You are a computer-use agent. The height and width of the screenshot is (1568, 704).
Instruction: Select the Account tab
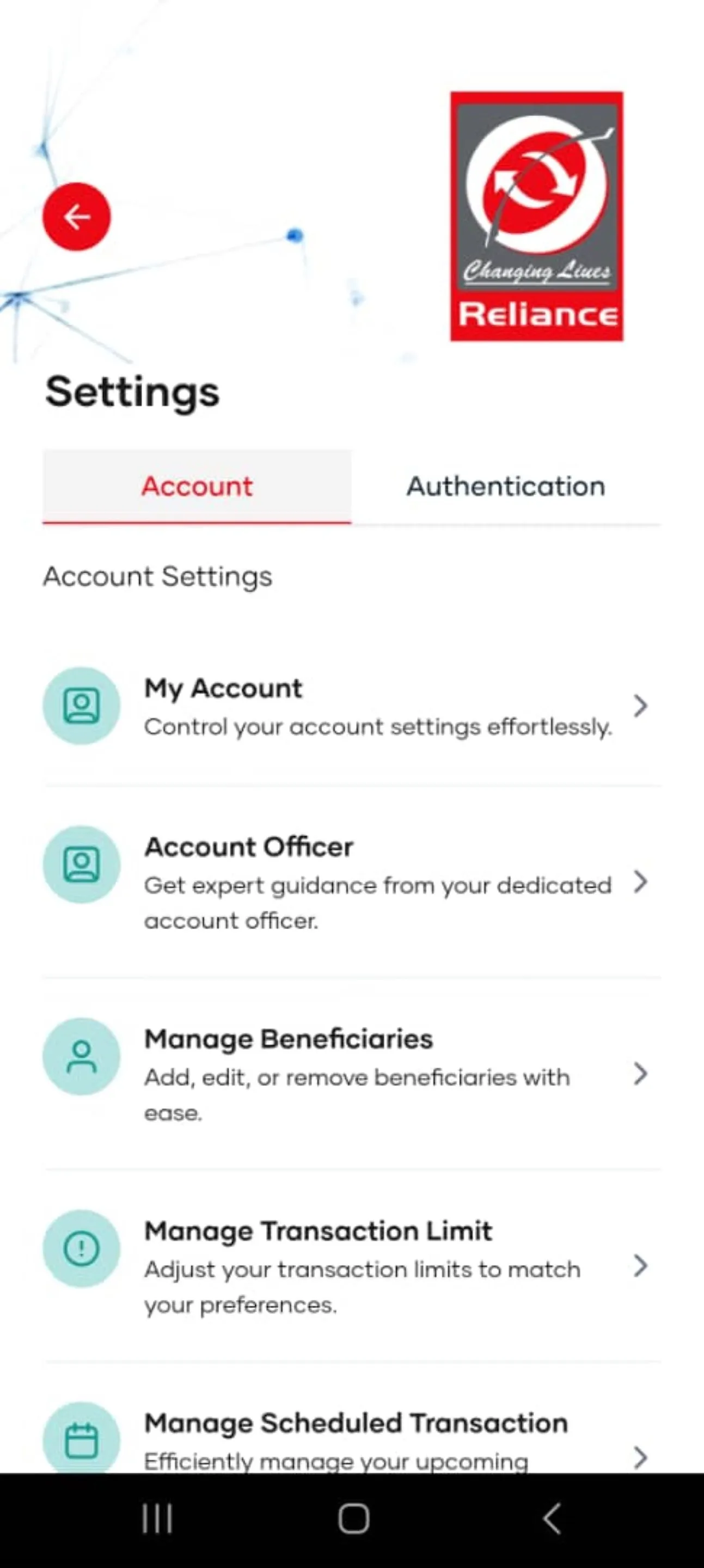[x=197, y=486]
